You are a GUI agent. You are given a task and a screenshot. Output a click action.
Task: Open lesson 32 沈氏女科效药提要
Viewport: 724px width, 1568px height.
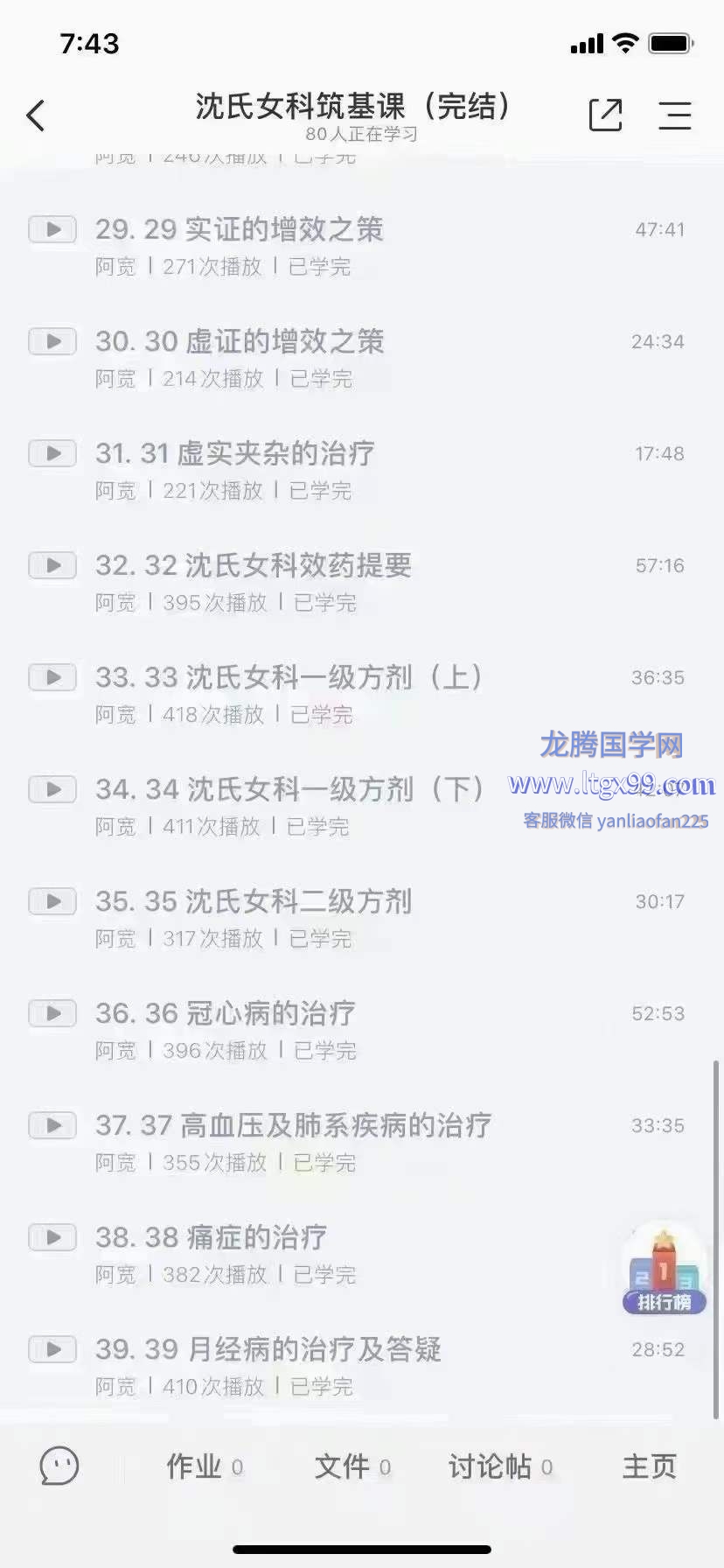[x=253, y=566]
